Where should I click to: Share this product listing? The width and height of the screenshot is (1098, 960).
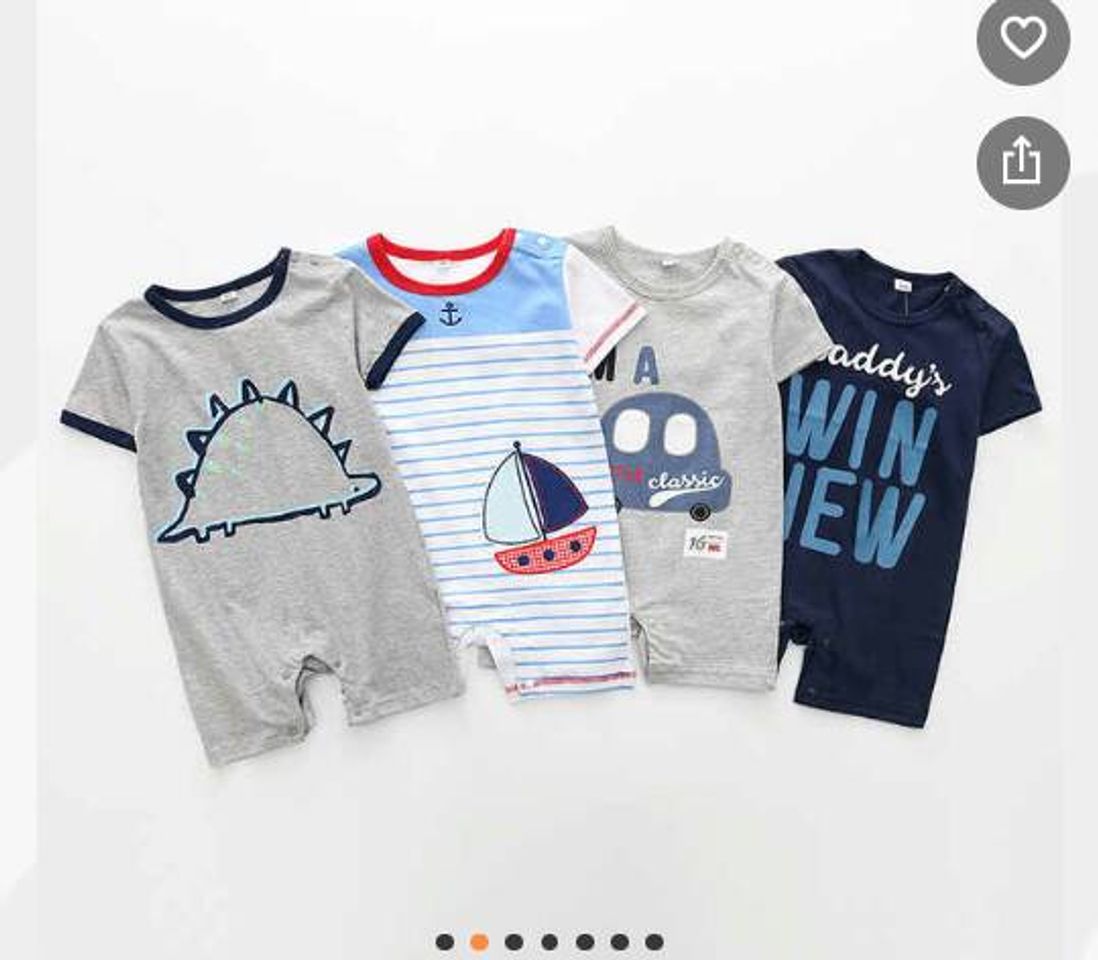1022,162
